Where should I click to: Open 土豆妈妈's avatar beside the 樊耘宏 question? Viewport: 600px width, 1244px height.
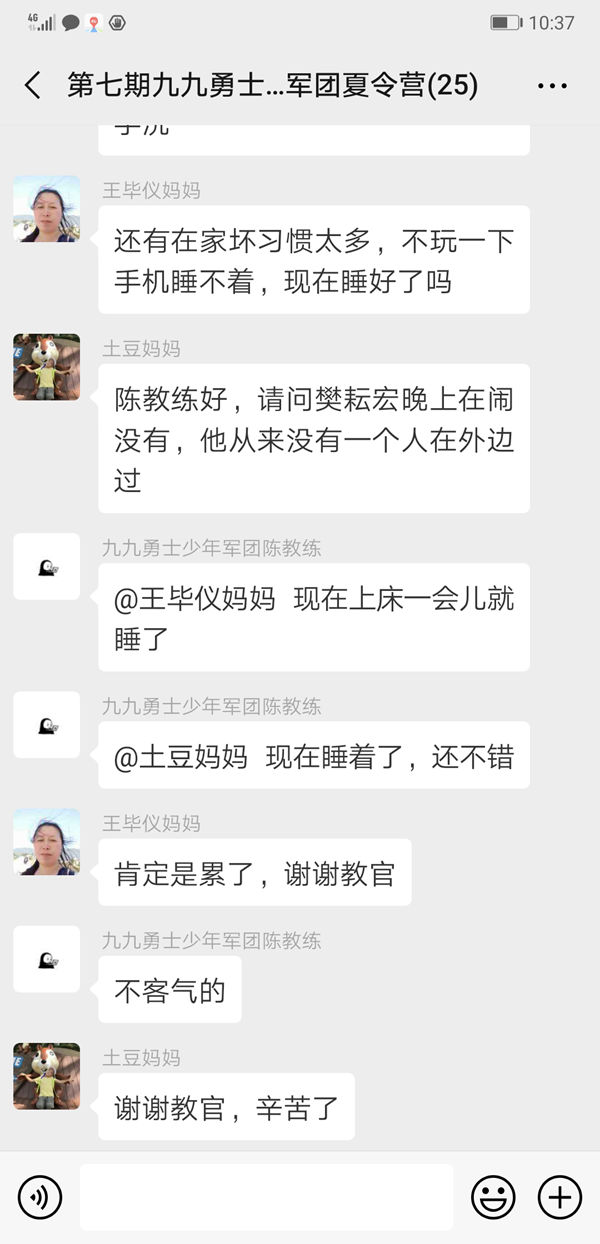(x=46, y=367)
